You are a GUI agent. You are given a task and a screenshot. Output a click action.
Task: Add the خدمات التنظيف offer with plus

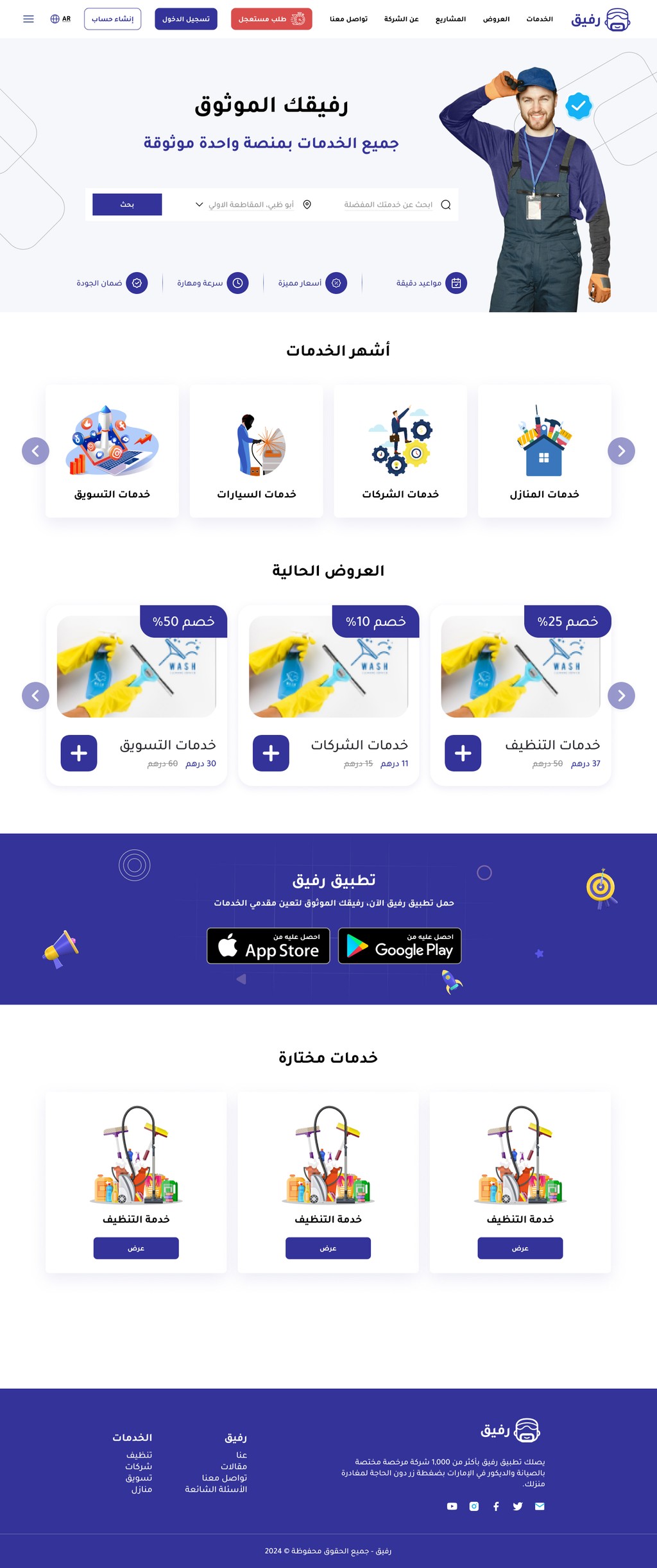tap(463, 753)
